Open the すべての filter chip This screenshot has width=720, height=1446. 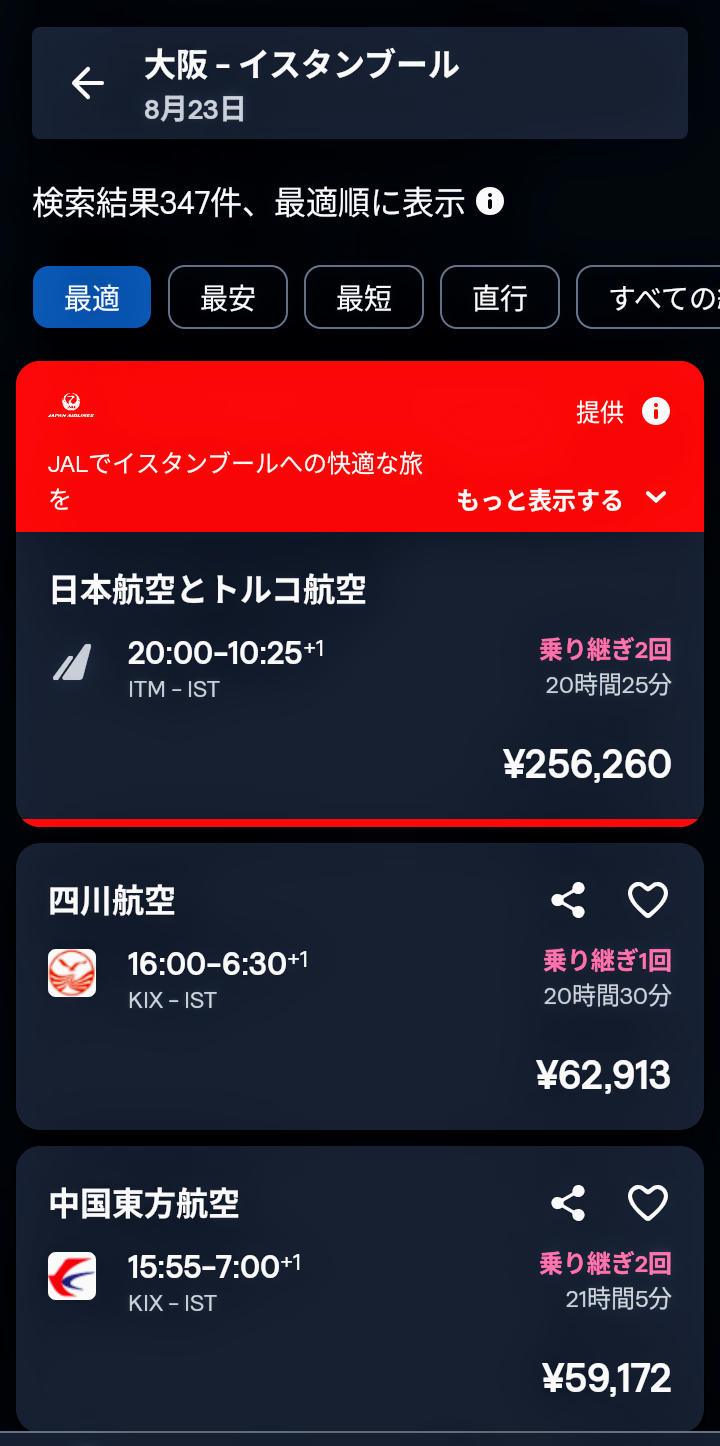[648, 297]
